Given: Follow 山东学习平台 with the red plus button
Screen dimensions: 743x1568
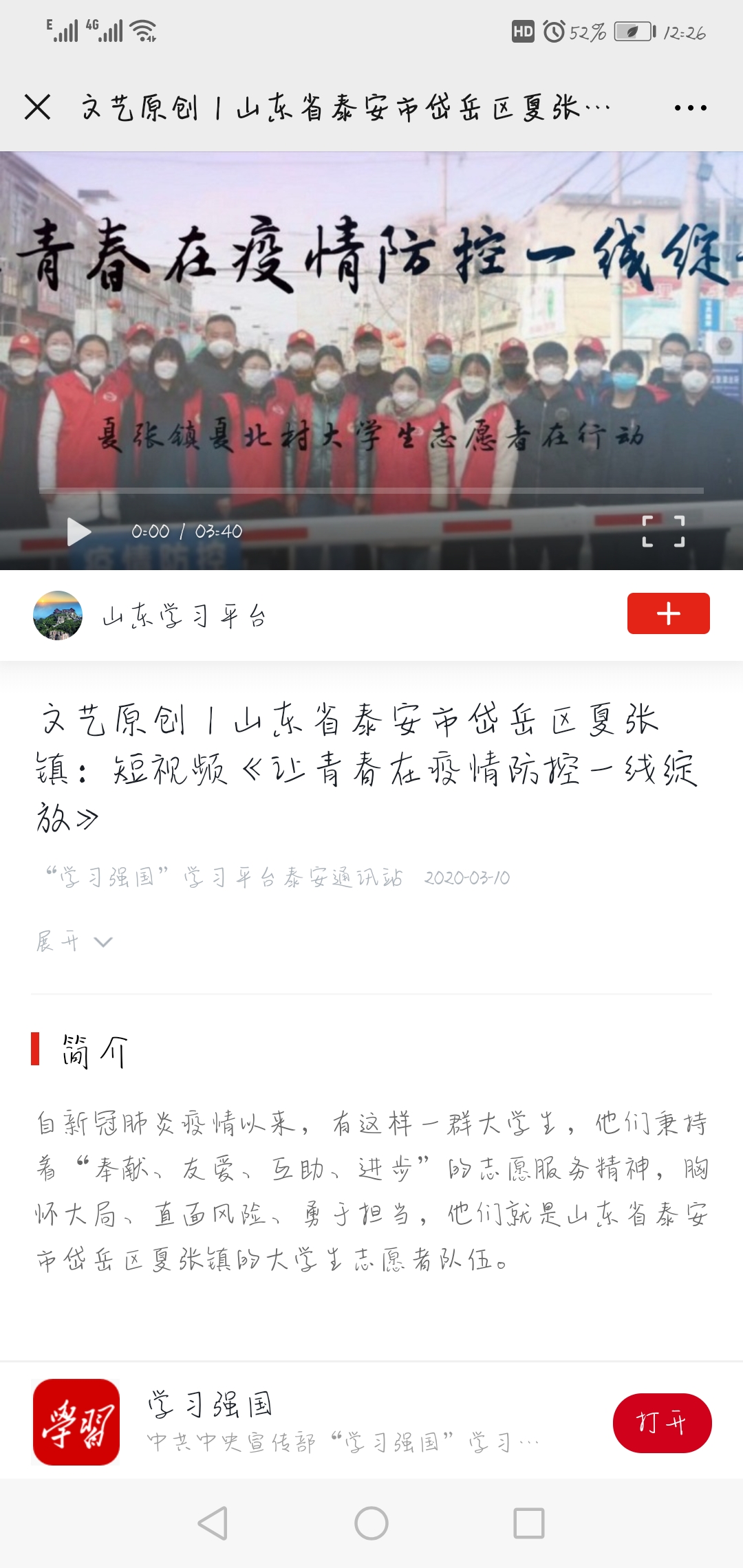Looking at the screenshot, I should coord(668,613).
